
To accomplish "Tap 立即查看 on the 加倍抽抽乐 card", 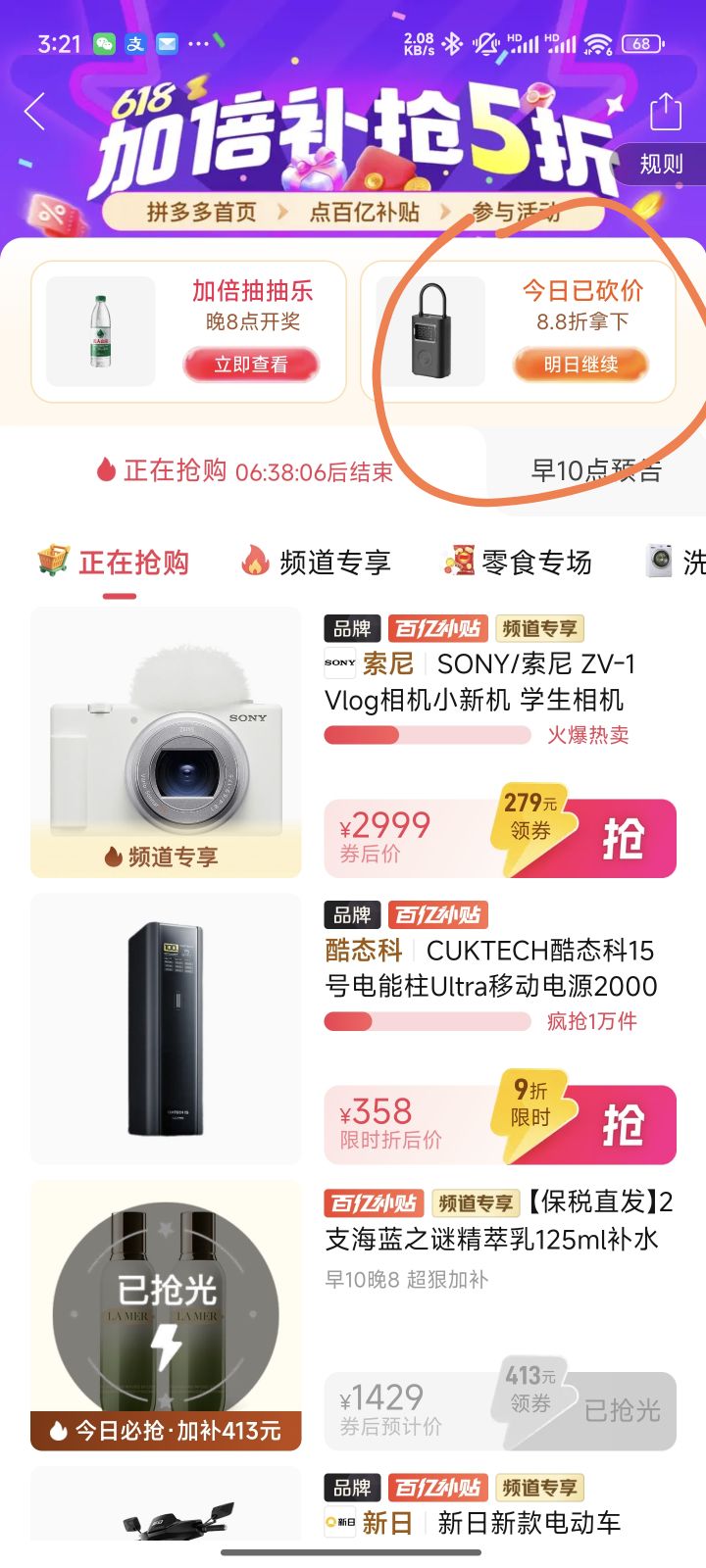I will coord(251,365).
